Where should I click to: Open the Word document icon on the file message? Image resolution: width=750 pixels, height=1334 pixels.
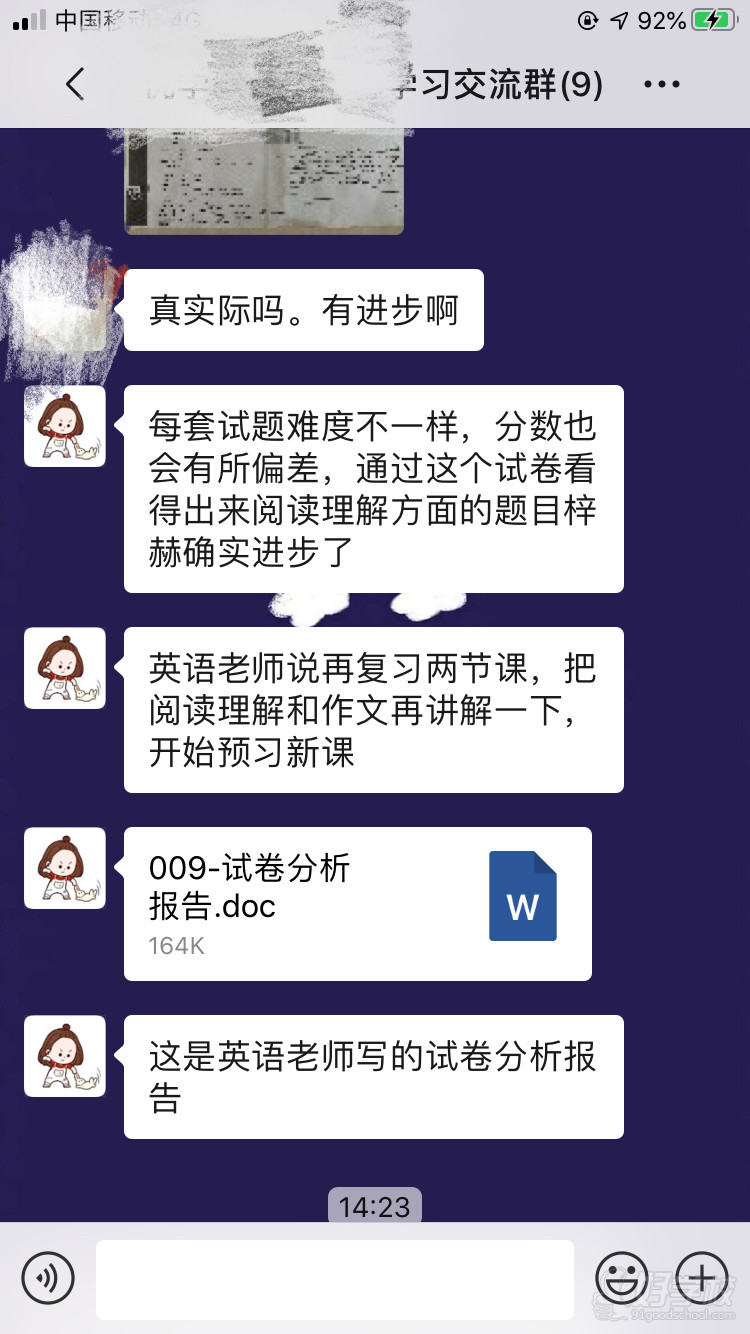[x=522, y=896]
